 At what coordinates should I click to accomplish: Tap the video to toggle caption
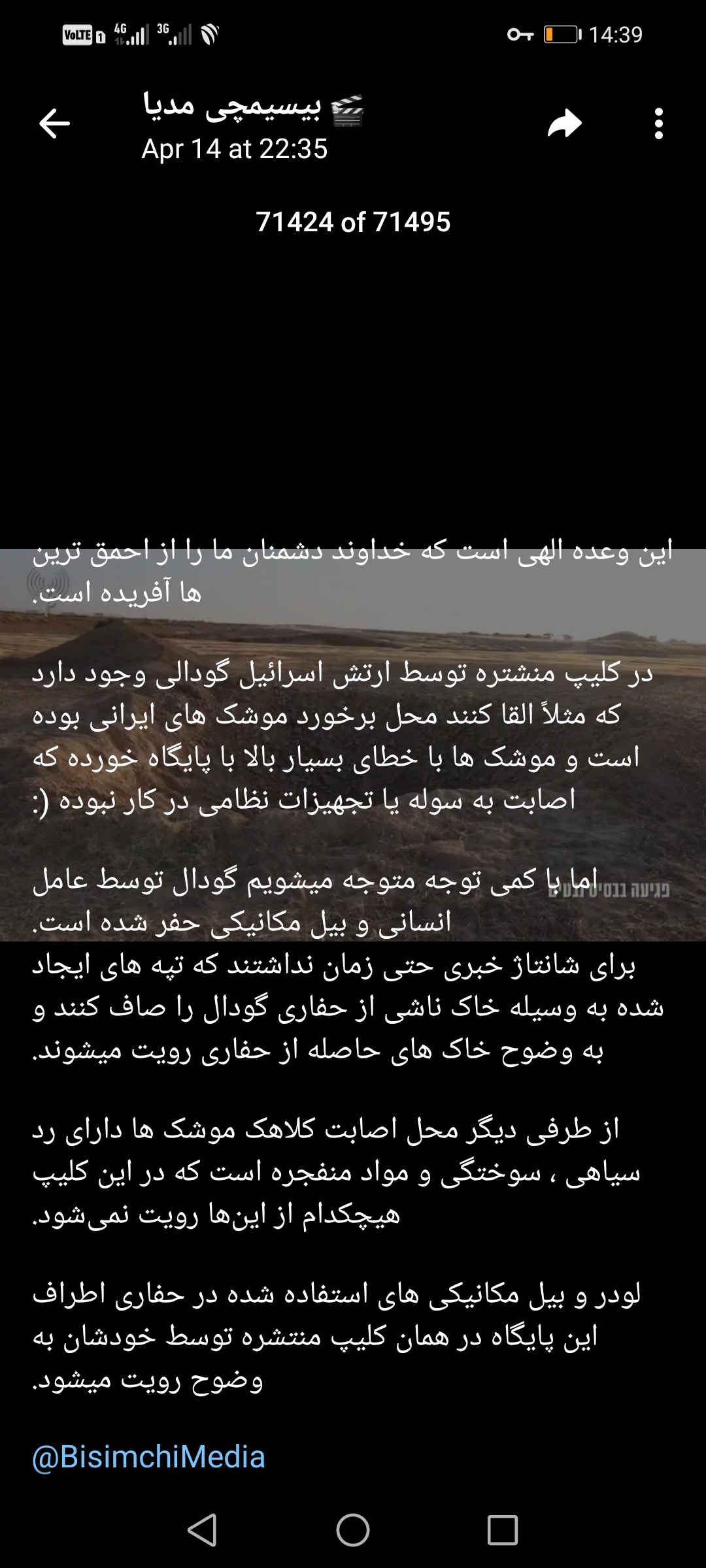click(353, 745)
